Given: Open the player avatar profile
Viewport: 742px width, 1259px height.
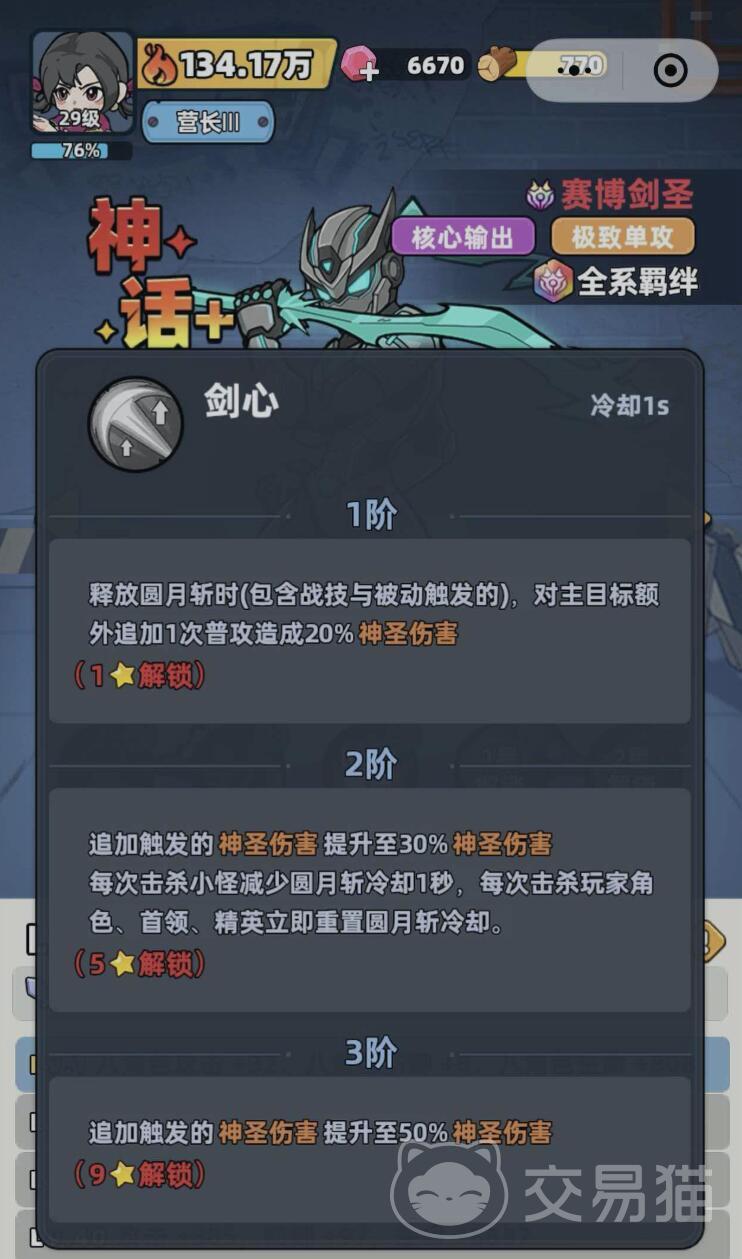Looking at the screenshot, I should 83,82.
